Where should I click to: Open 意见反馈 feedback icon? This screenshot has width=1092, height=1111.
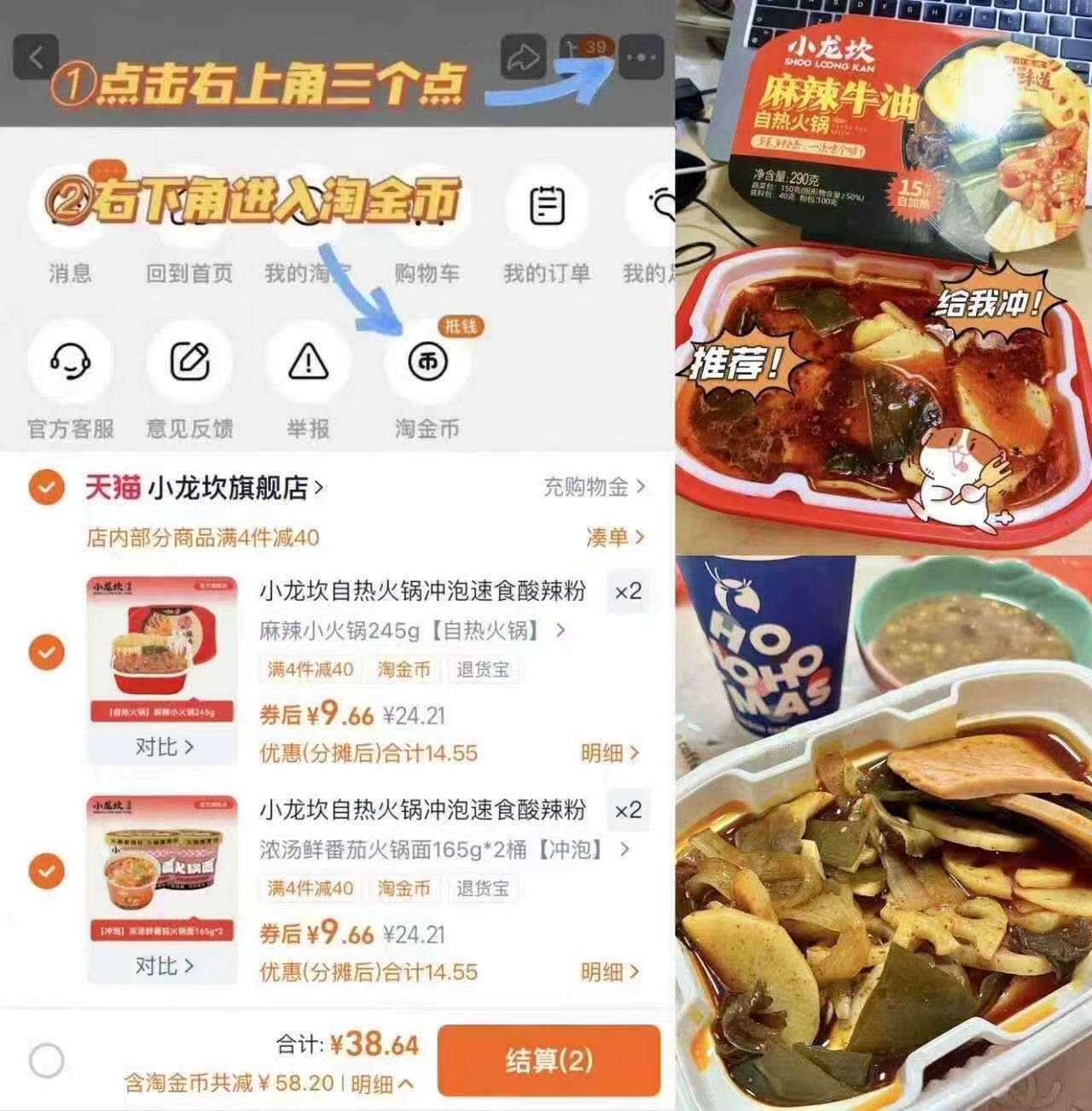[x=189, y=362]
